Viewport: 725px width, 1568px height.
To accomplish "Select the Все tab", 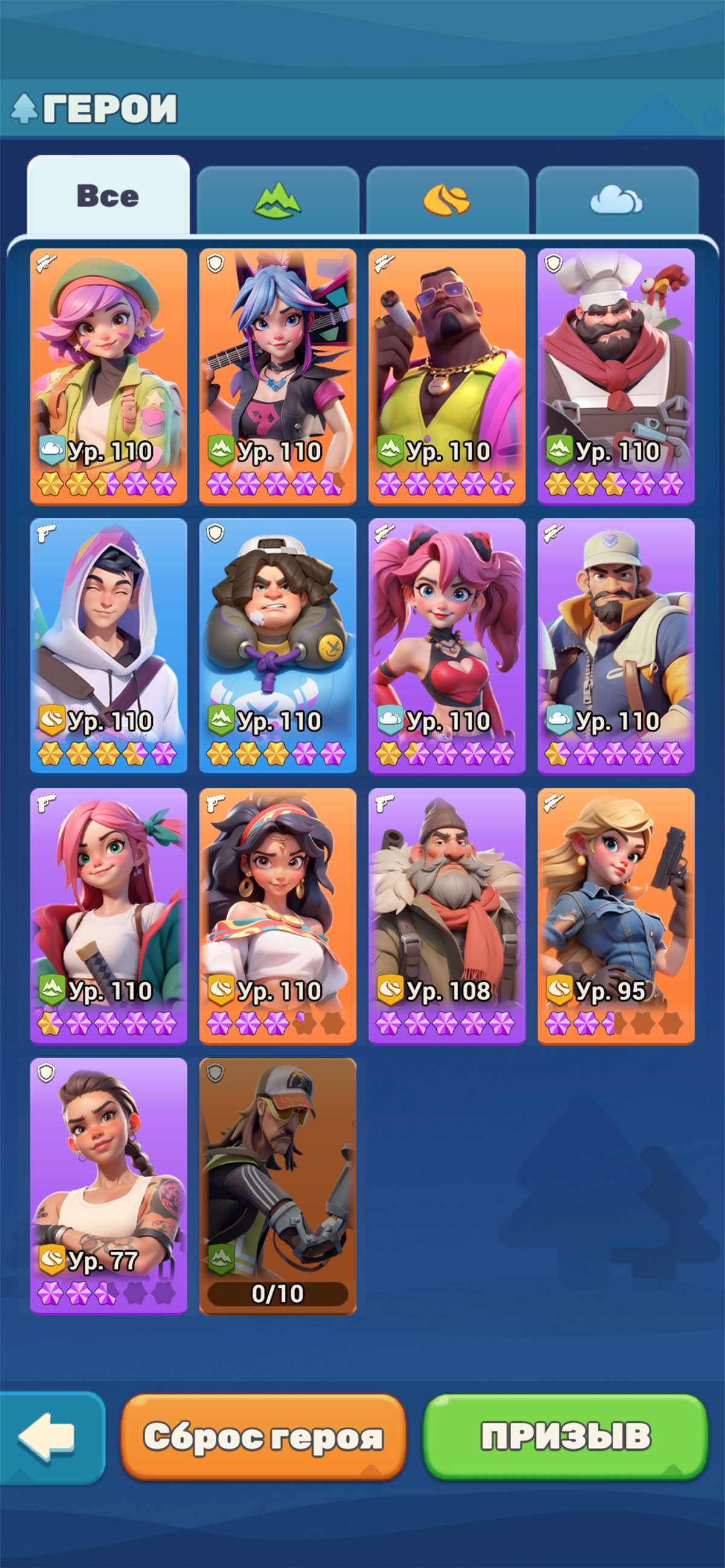I will [x=108, y=196].
